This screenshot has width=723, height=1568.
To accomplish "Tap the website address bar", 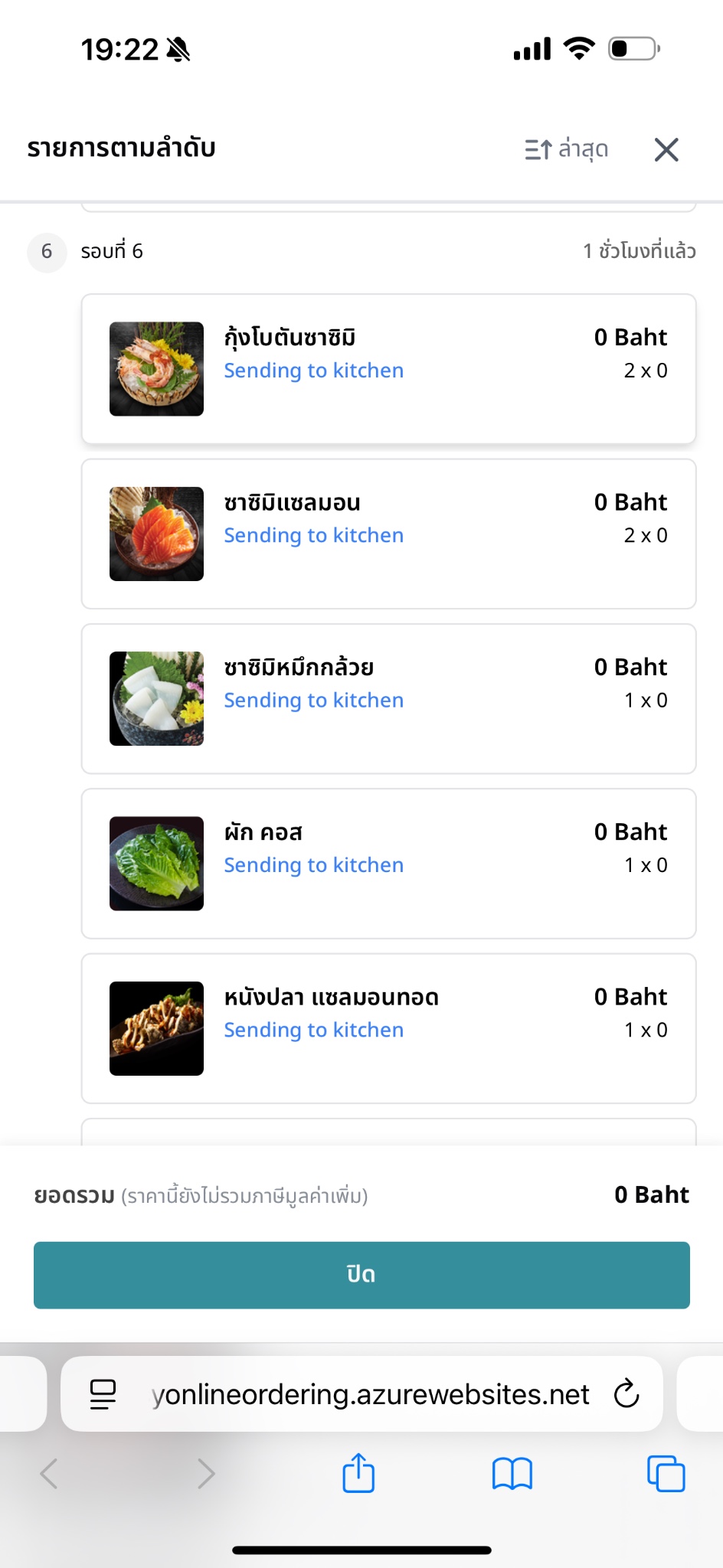I will (371, 1394).
